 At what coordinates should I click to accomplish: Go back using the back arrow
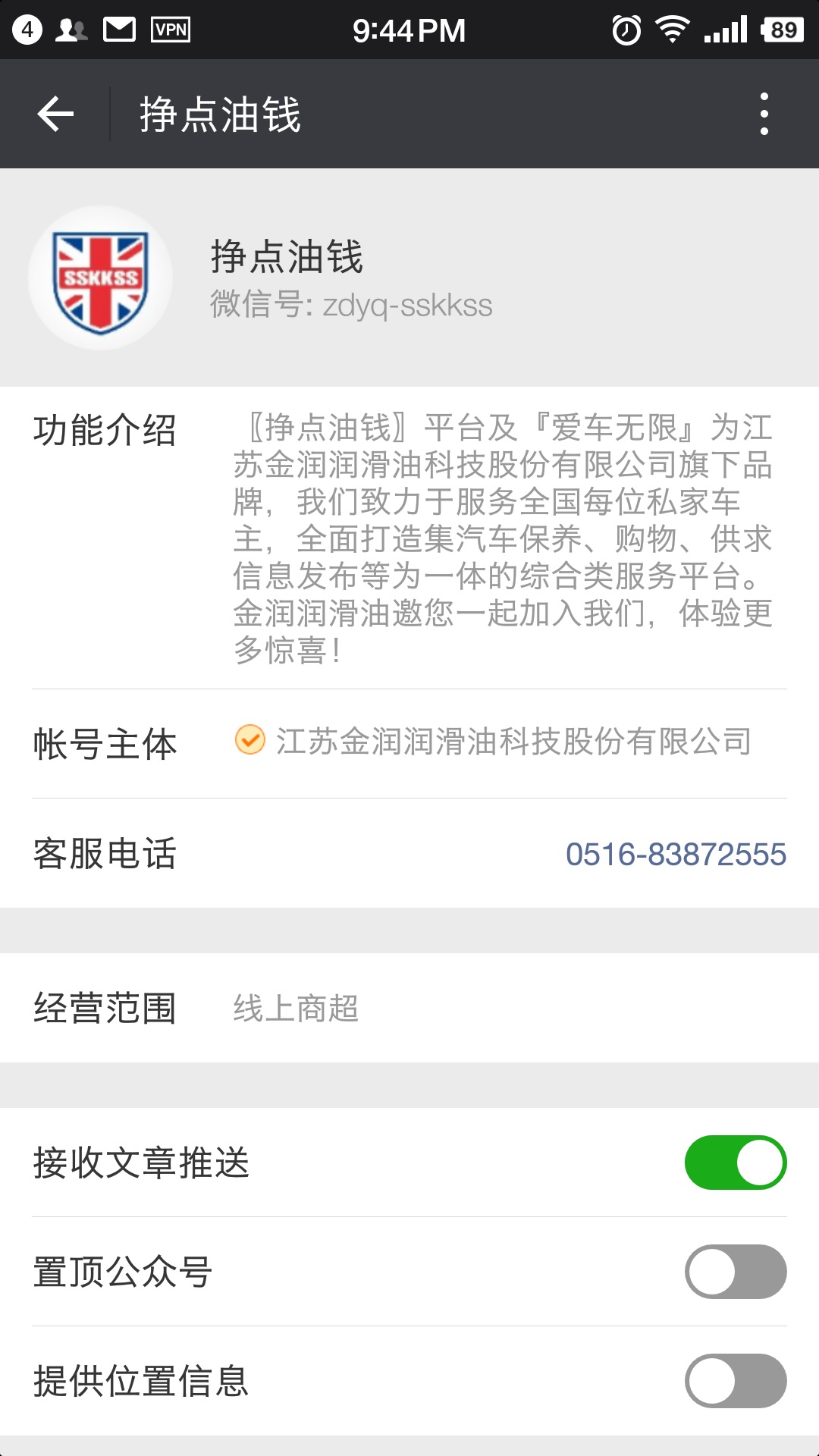coord(55,112)
